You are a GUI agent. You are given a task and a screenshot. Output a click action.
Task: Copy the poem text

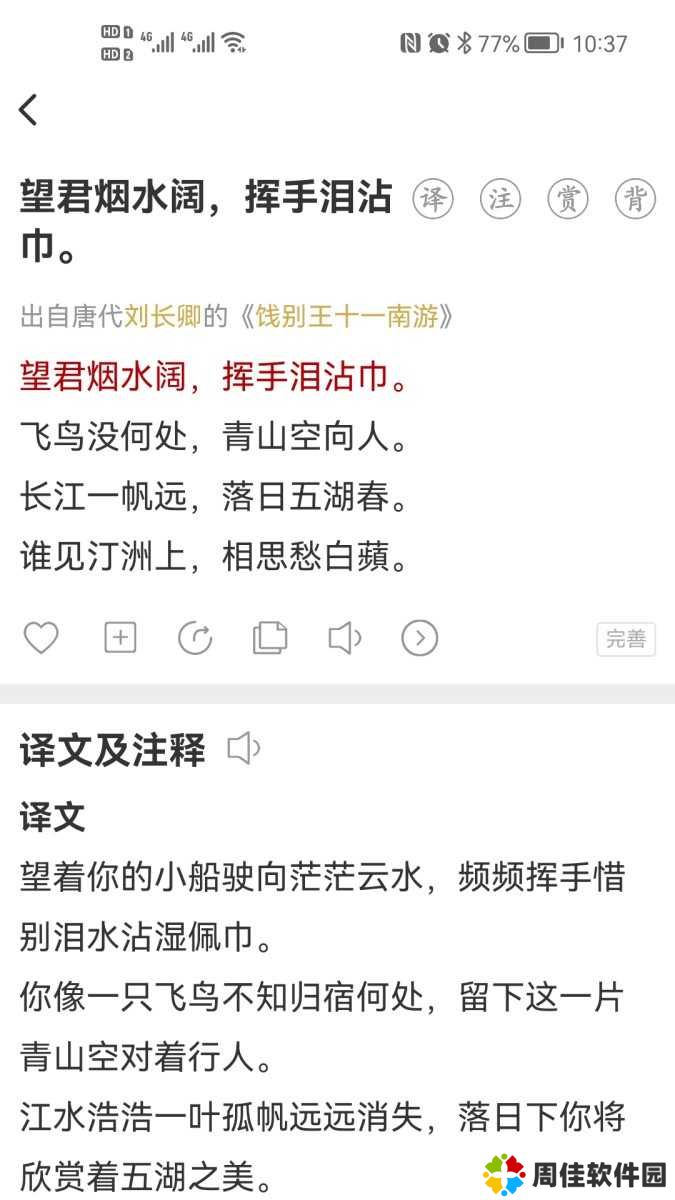[270, 638]
